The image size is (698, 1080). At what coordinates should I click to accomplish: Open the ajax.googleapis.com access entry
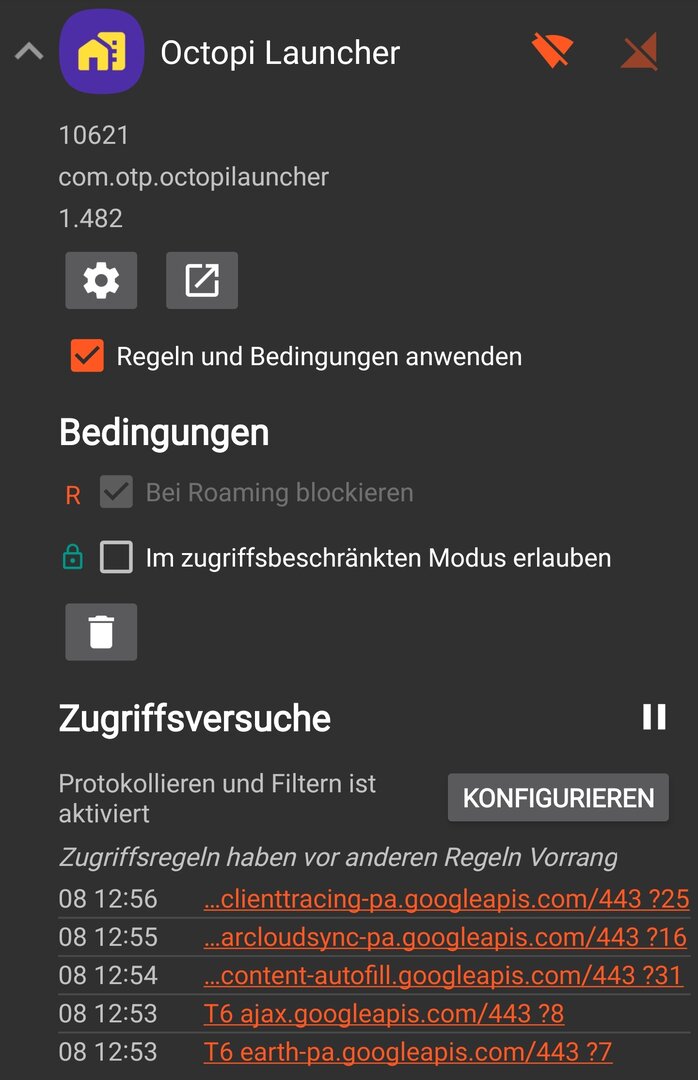tap(384, 1013)
